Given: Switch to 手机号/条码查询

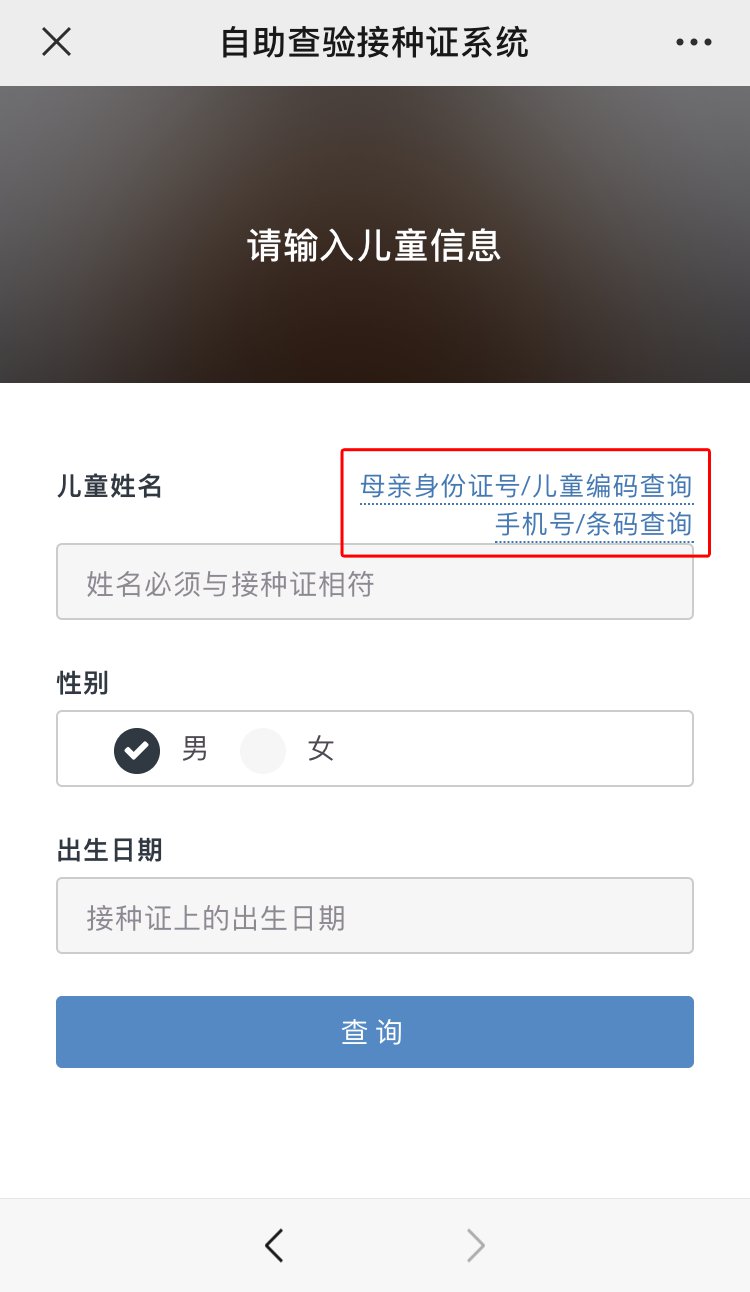Looking at the screenshot, I should [x=593, y=525].
